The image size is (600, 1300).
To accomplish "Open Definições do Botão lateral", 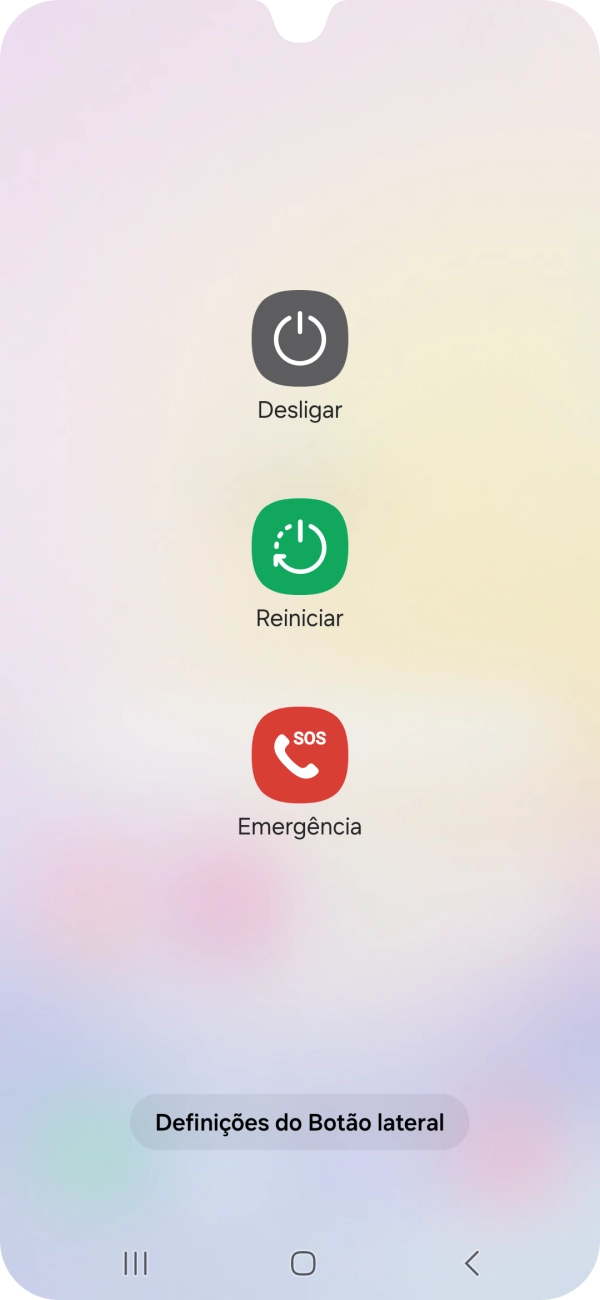I will click(x=299, y=1122).
